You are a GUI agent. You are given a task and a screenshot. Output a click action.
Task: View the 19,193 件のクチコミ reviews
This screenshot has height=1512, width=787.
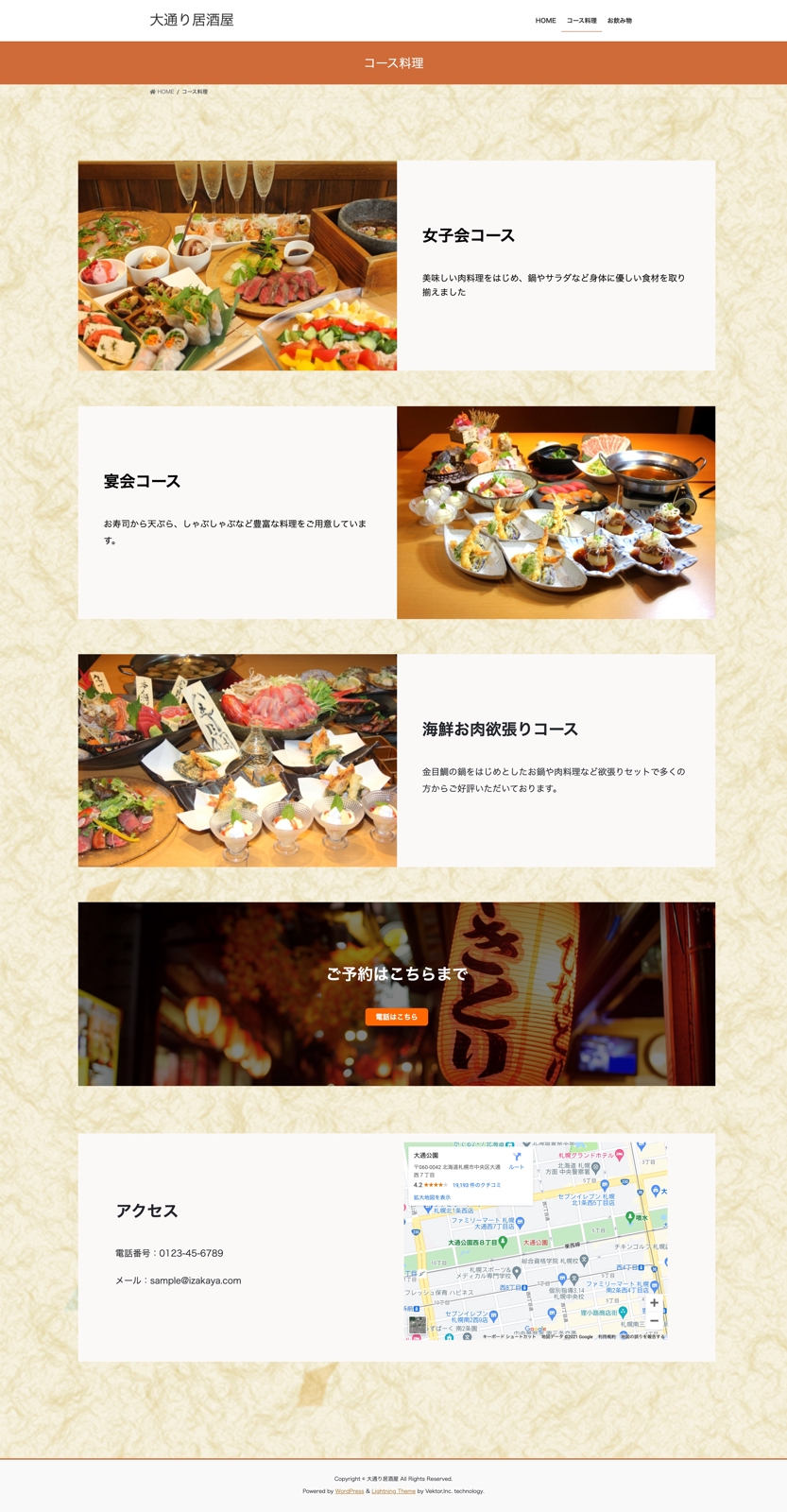476,1185
